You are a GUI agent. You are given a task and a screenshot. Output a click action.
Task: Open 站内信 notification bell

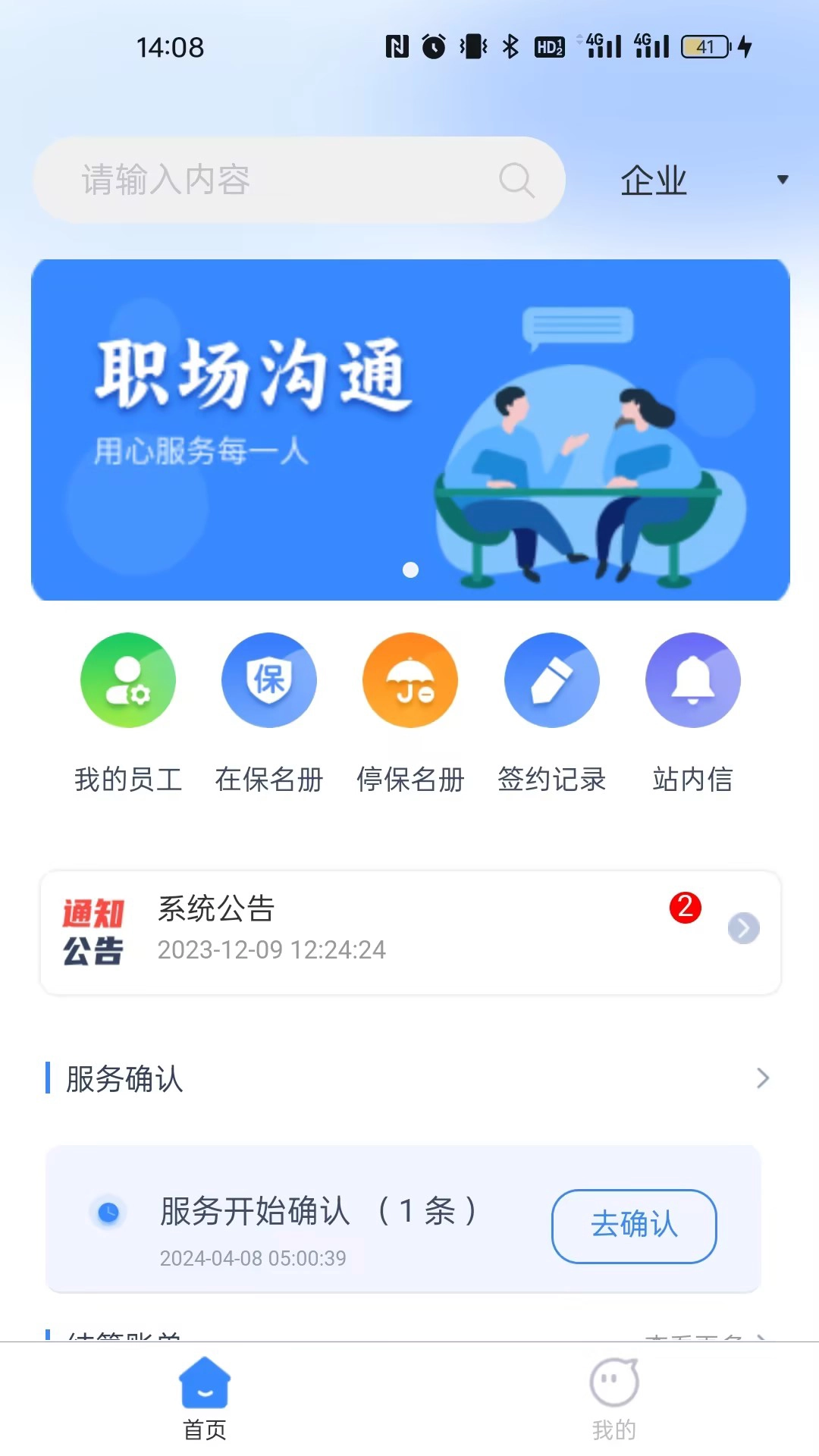(692, 680)
